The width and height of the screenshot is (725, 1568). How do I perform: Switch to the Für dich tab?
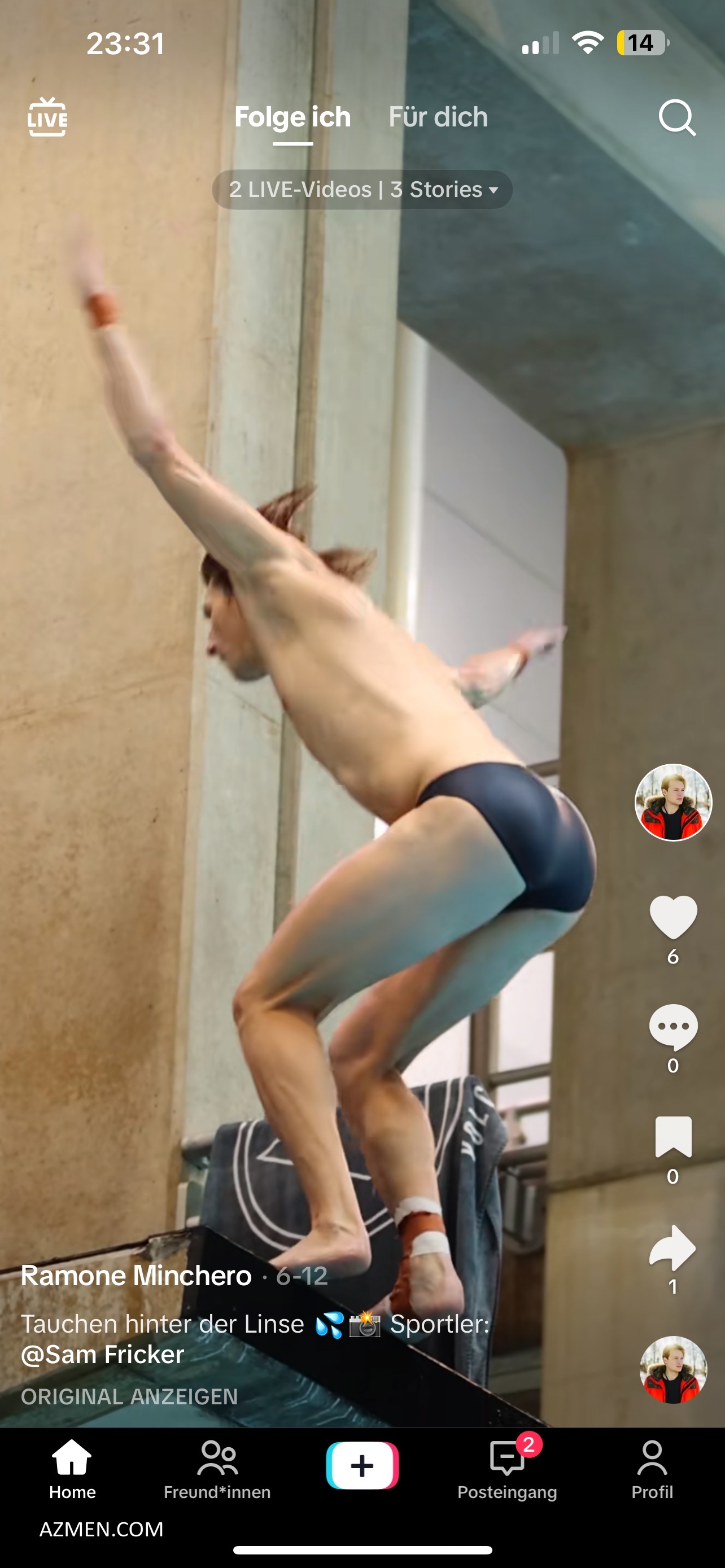[438, 117]
